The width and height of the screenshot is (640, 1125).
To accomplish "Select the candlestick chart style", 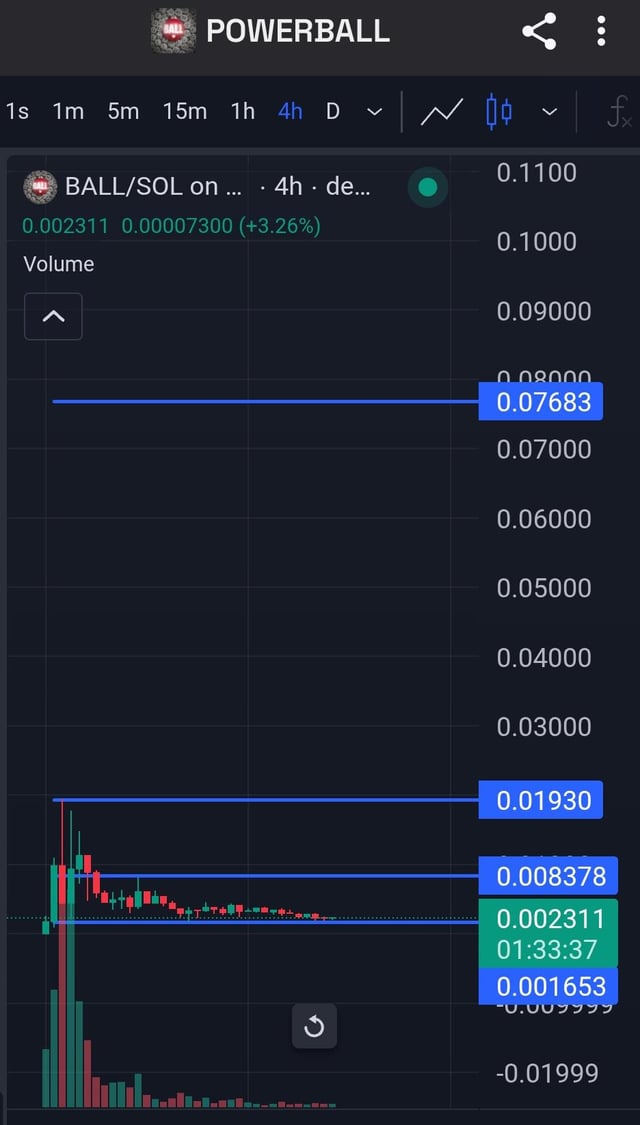I will click(x=499, y=112).
